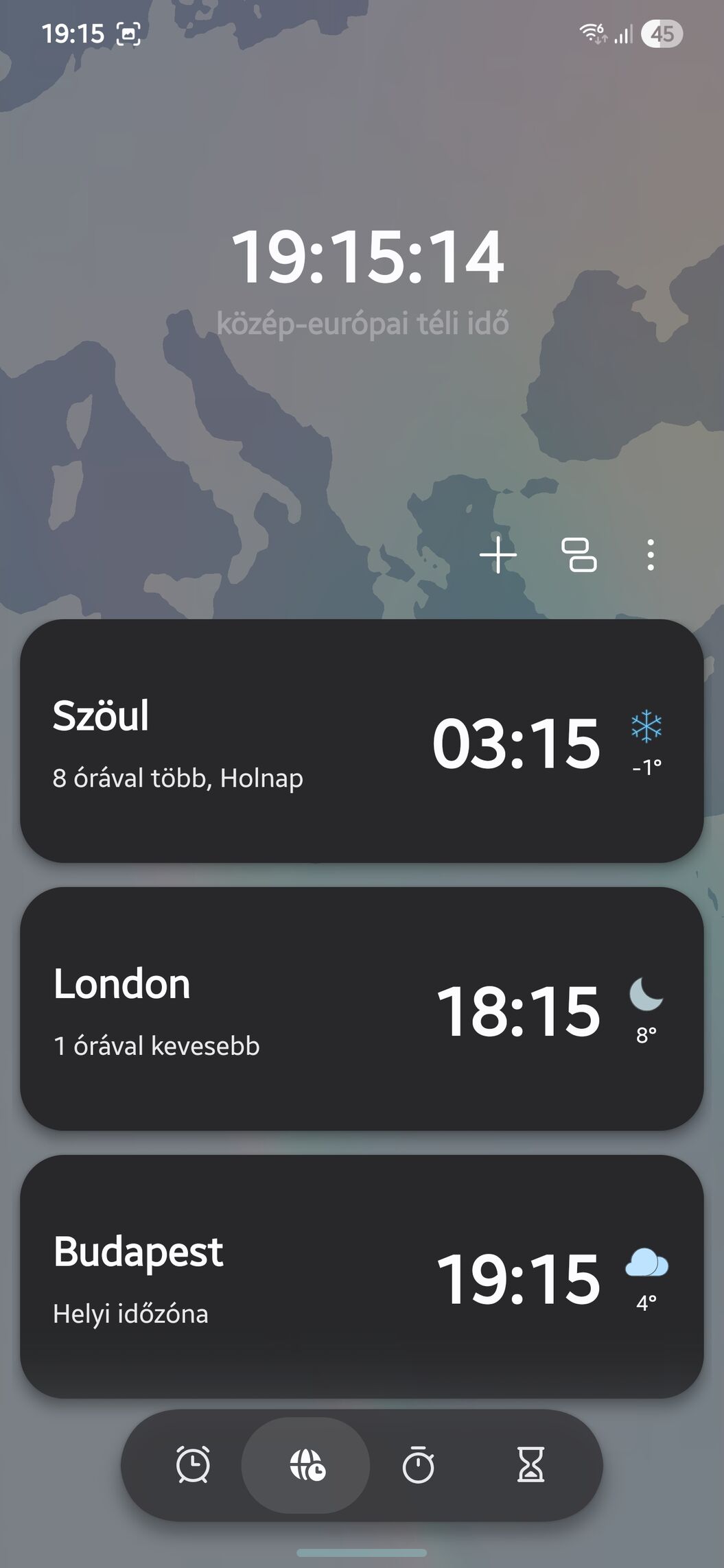
Task: Select the London clock card
Action: pos(362,1008)
